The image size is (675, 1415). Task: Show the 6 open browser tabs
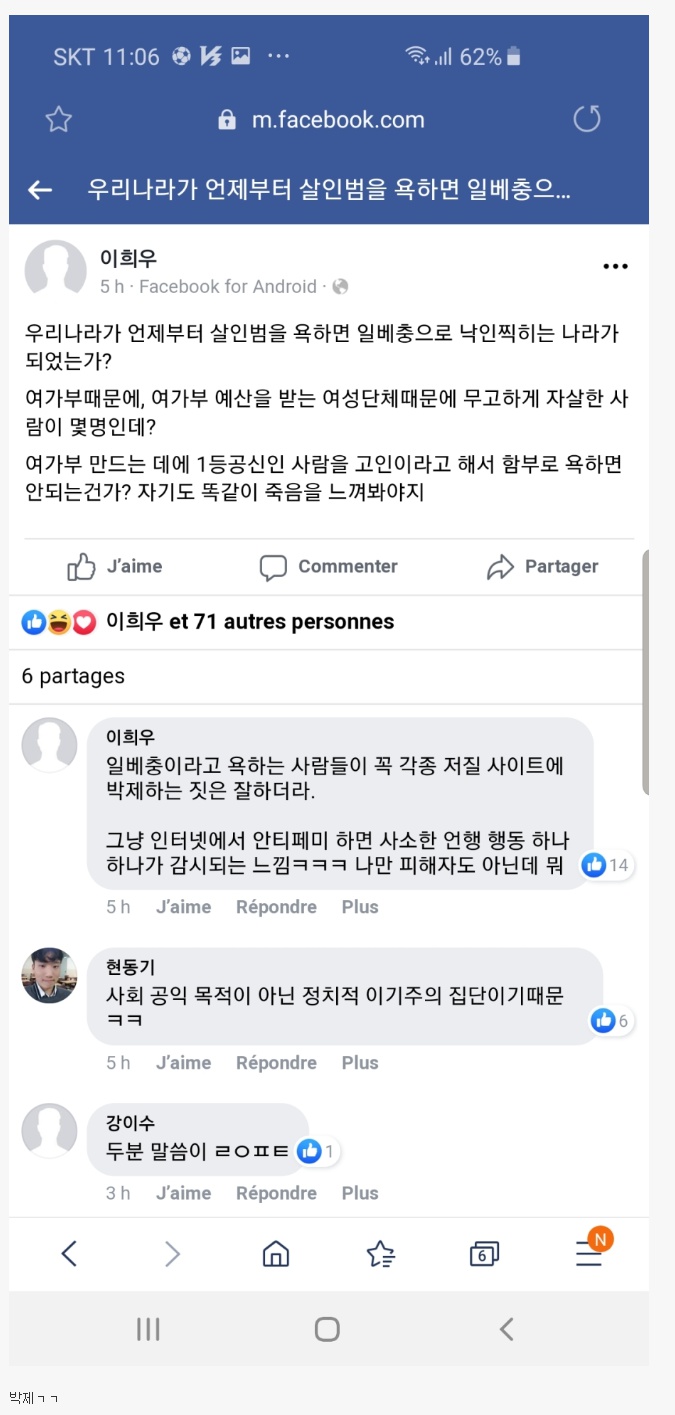484,1253
